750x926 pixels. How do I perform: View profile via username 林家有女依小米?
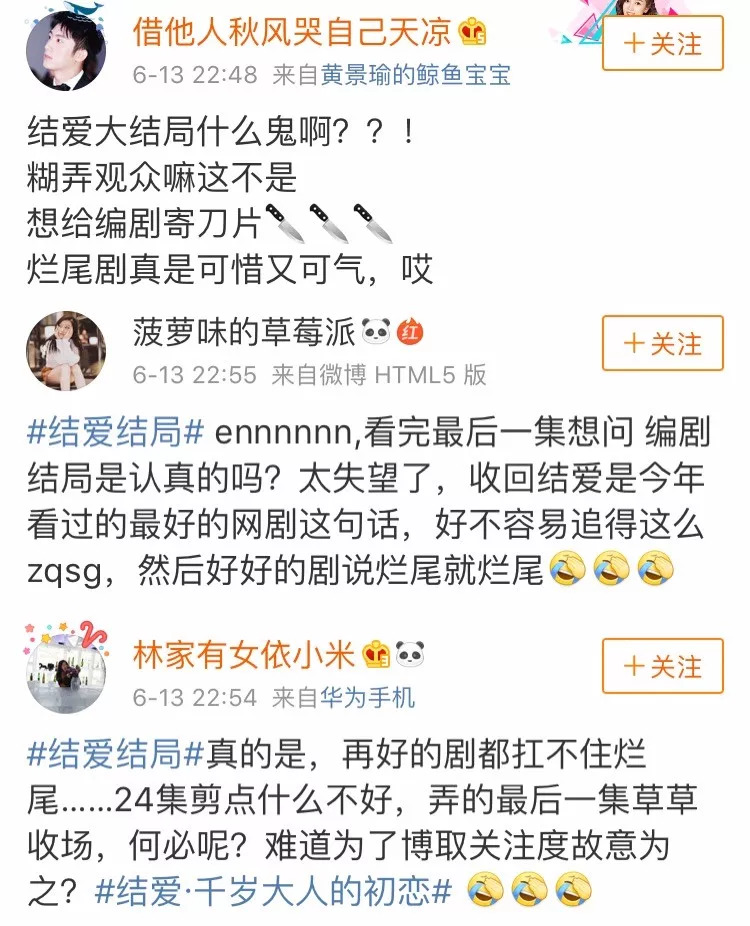(x=244, y=655)
